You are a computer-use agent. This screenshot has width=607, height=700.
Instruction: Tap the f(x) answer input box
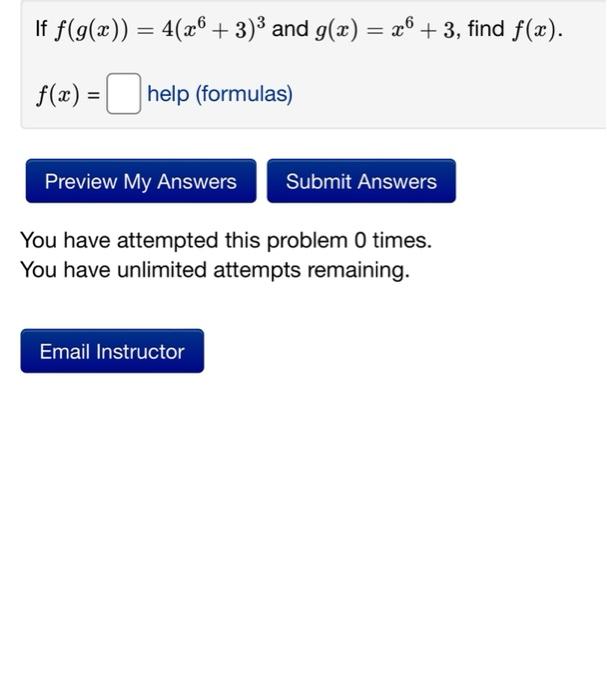(123, 96)
